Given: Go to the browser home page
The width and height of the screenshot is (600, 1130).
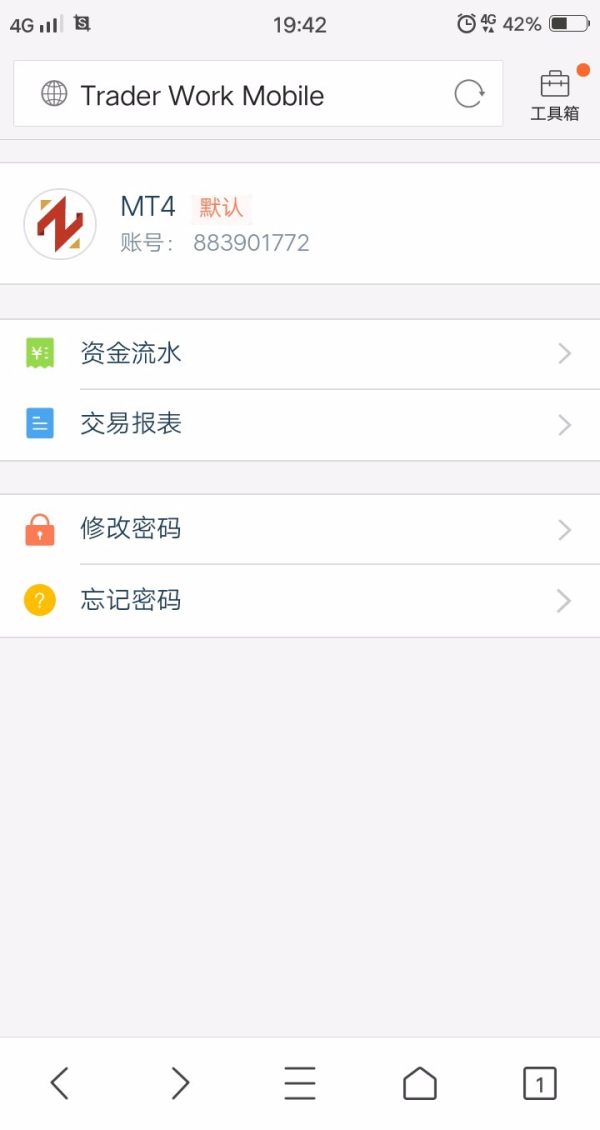Looking at the screenshot, I should pos(420,1083).
